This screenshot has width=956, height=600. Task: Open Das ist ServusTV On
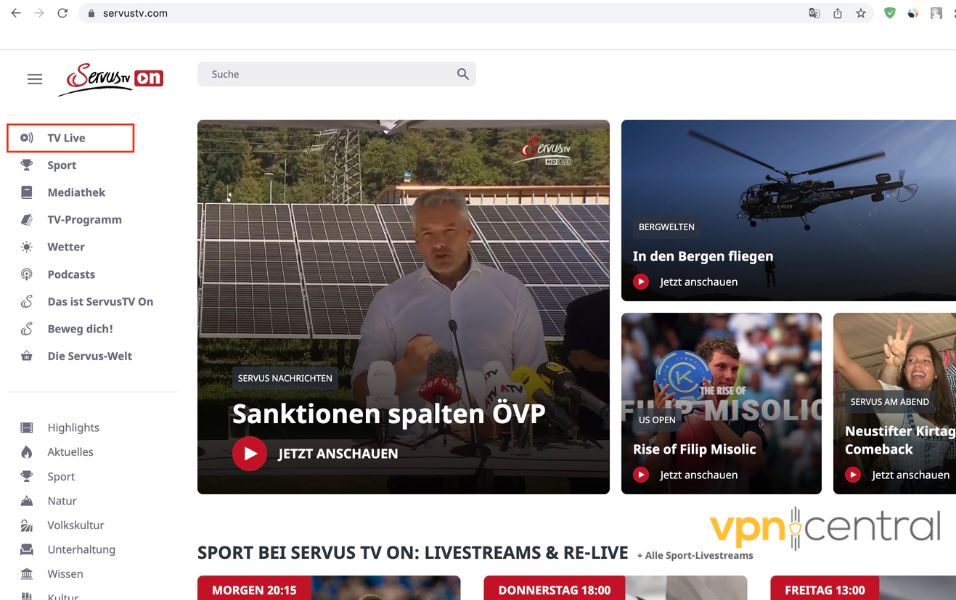pyautogui.click(x=100, y=302)
